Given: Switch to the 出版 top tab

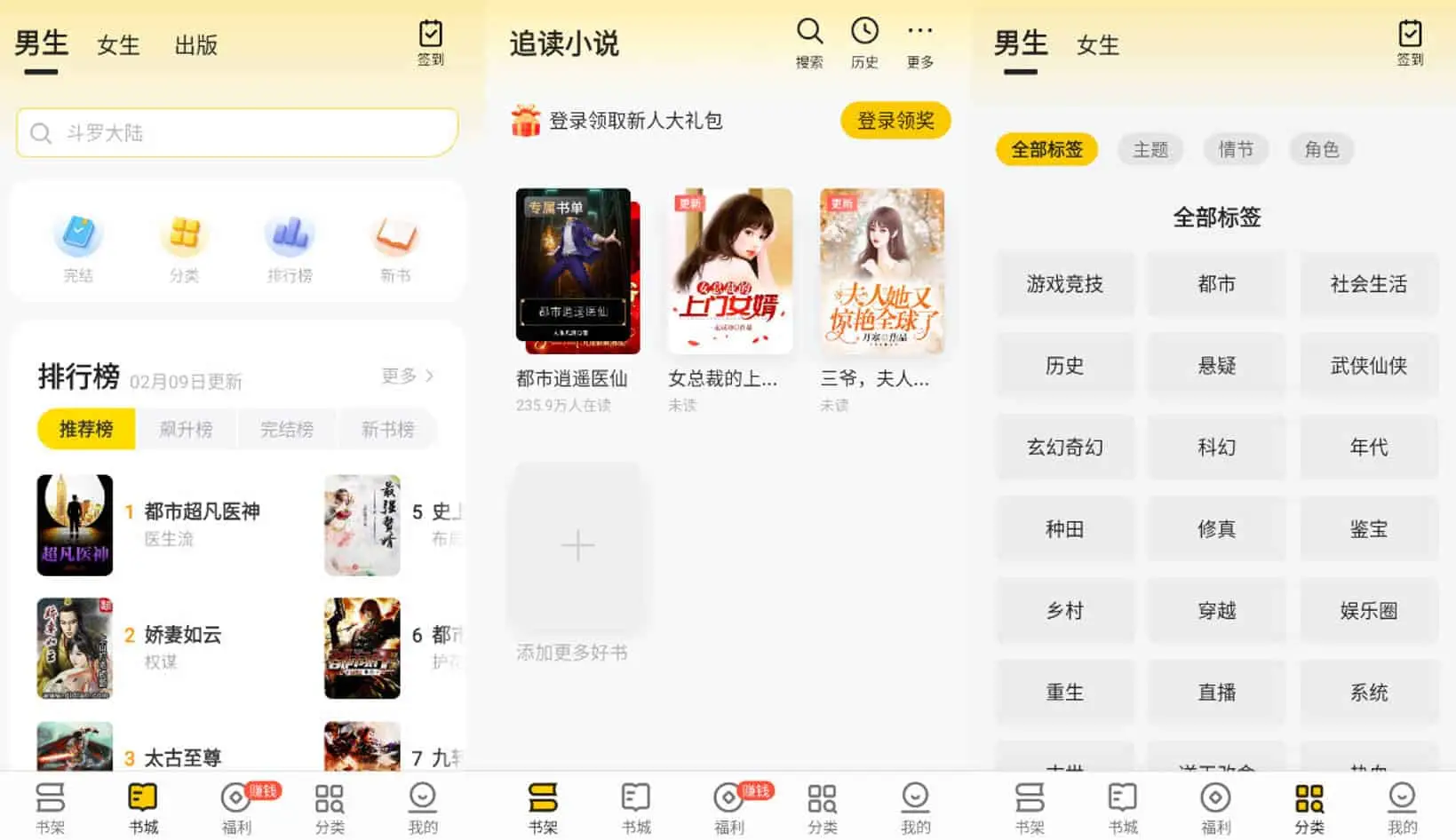Looking at the screenshot, I should (x=195, y=45).
